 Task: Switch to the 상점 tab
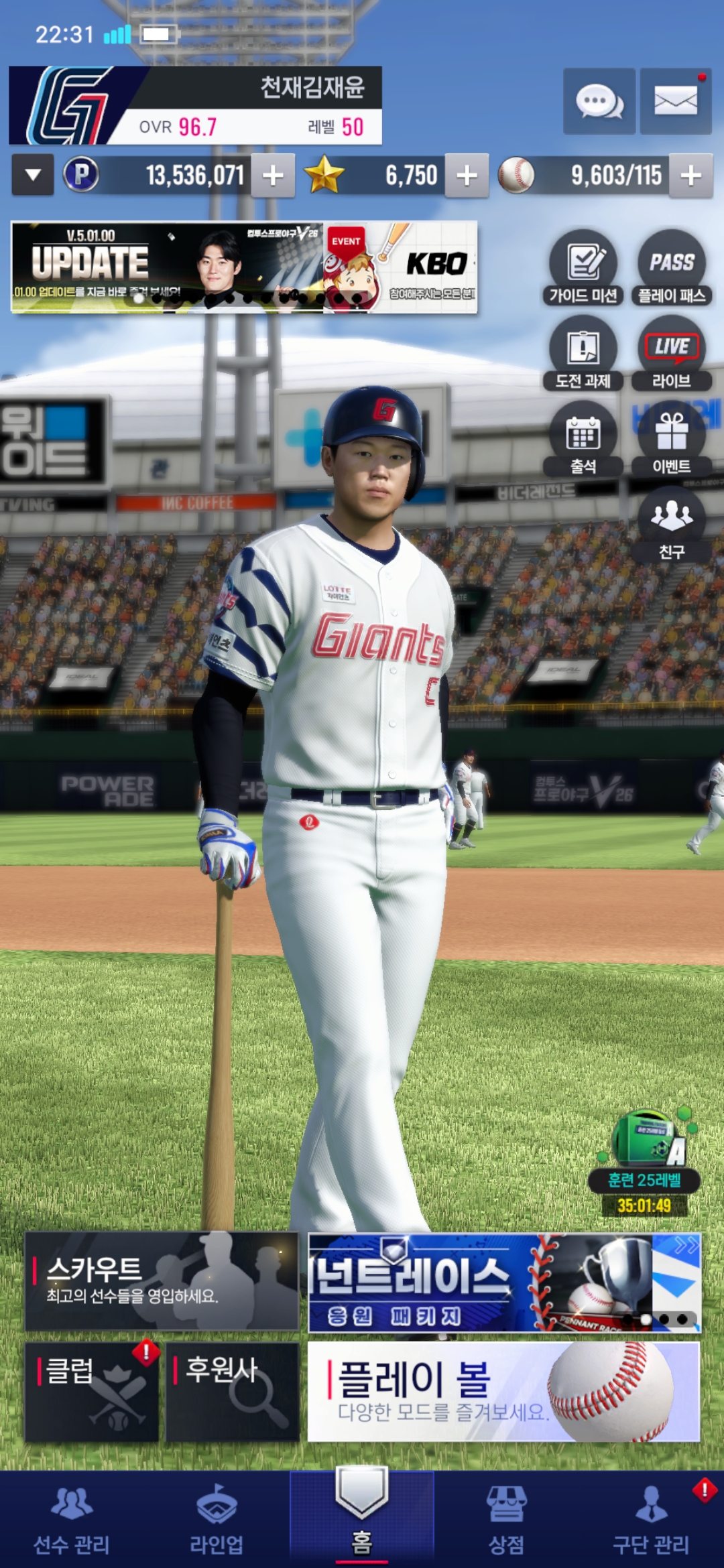point(506,1520)
